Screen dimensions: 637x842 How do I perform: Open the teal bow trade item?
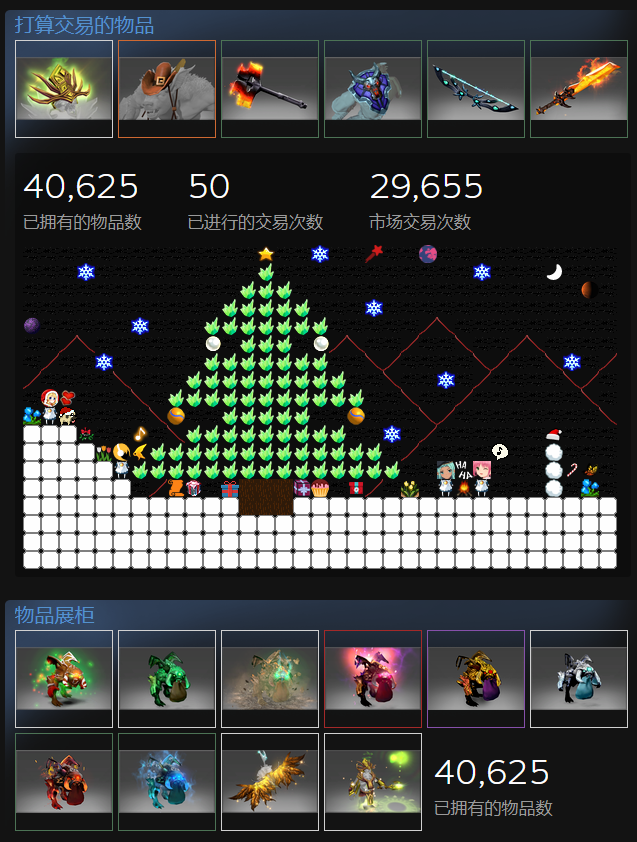(x=476, y=89)
